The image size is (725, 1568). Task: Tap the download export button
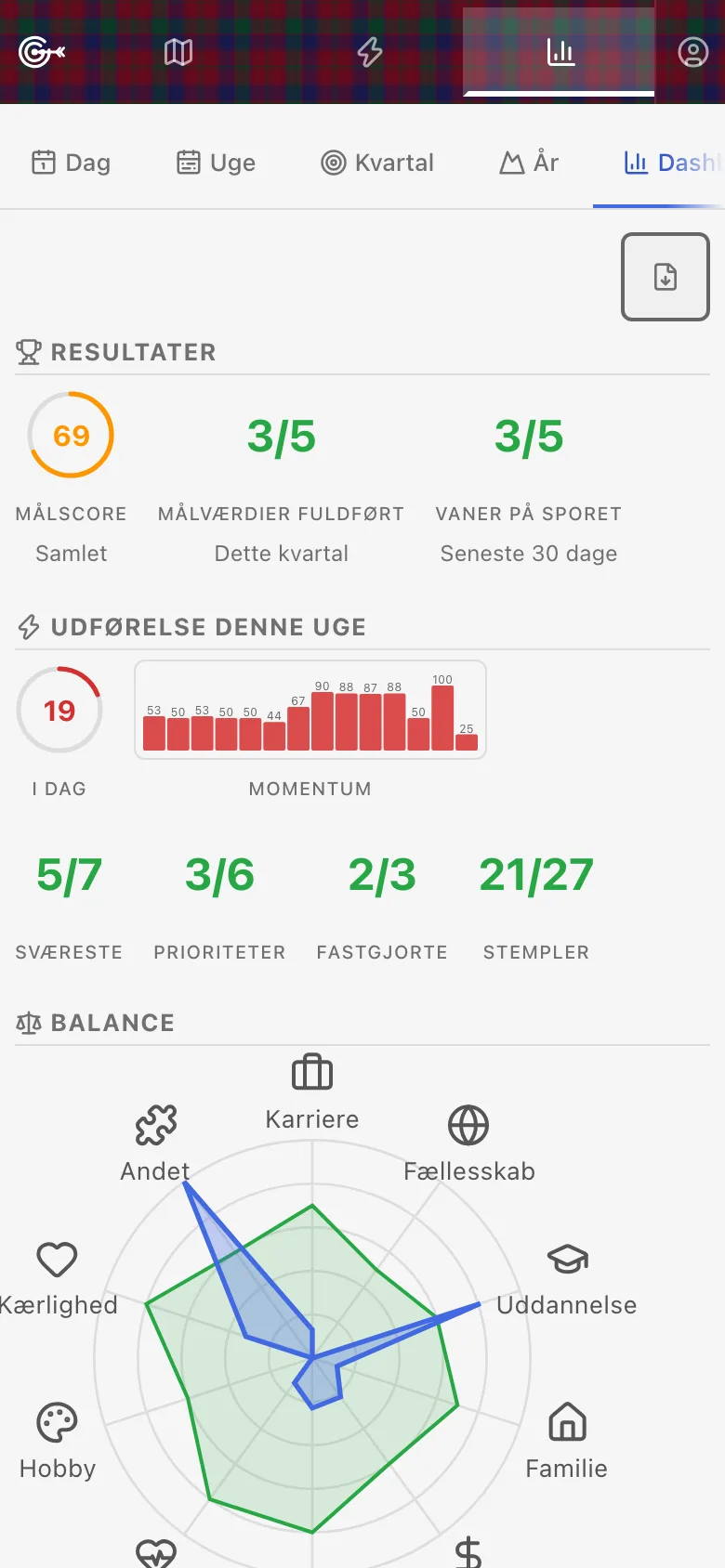666,277
